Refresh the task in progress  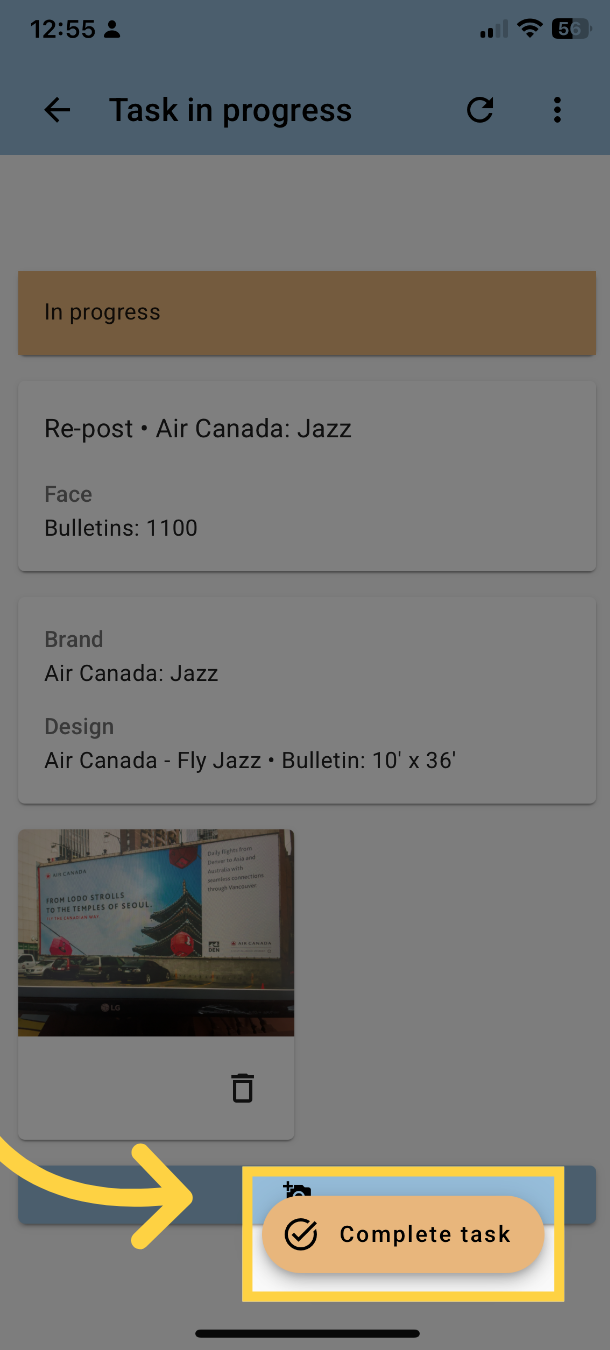point(480,110)
